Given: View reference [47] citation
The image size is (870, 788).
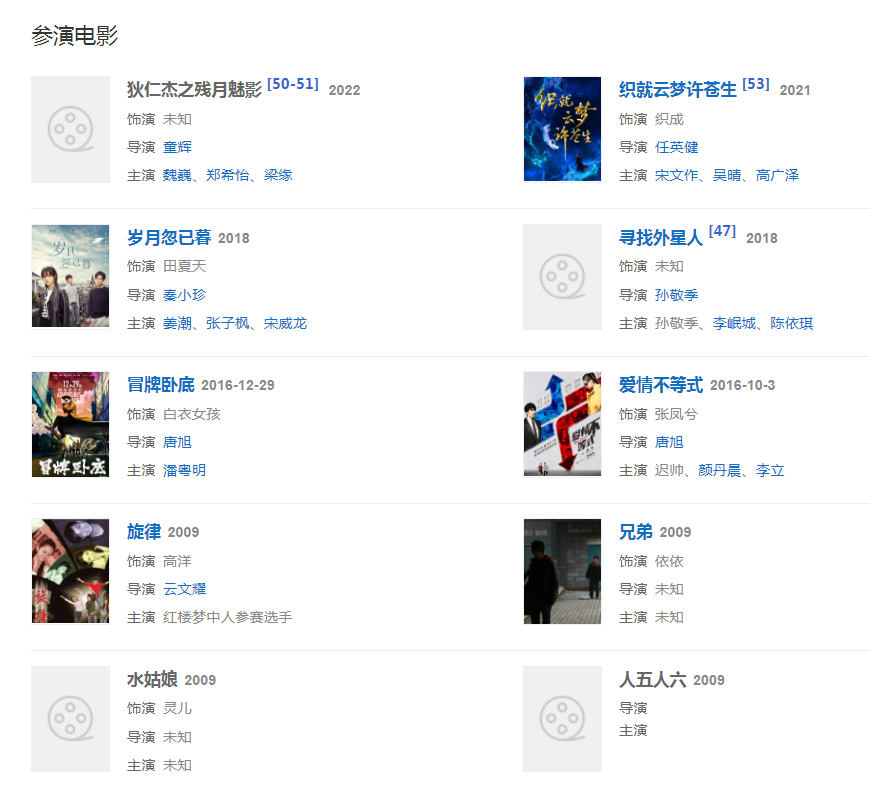Looking at the screenshot, I should [721, 231].
